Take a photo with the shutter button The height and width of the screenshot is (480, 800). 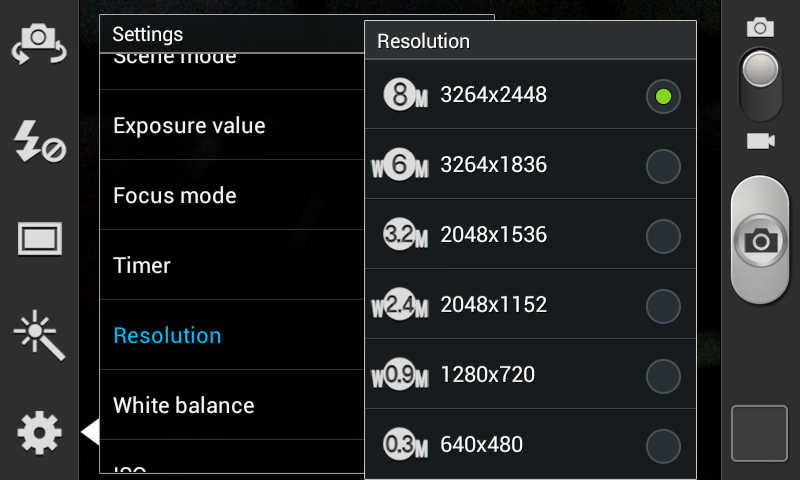point(760,240)
